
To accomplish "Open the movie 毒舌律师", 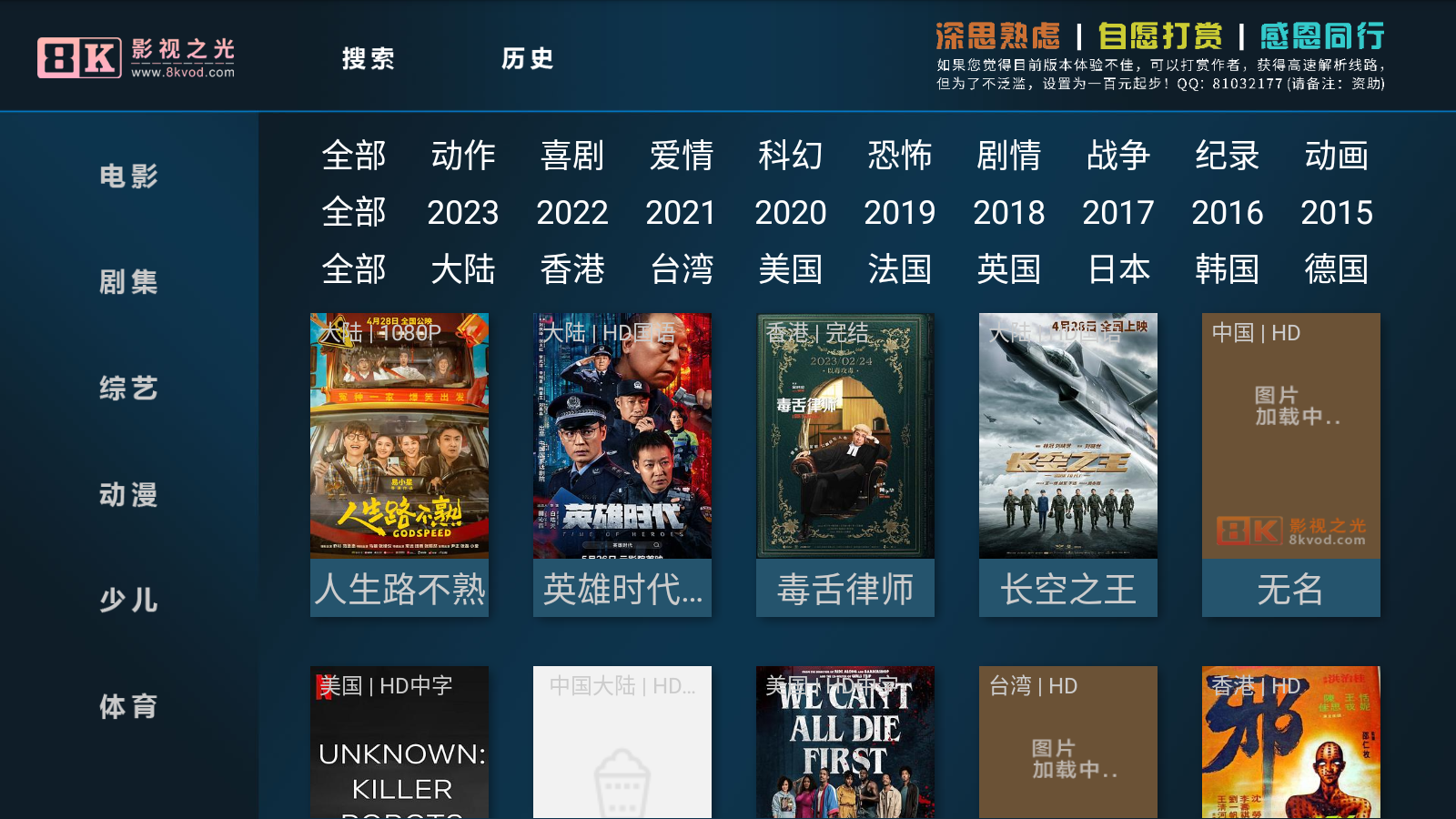I will coord(845,464).
